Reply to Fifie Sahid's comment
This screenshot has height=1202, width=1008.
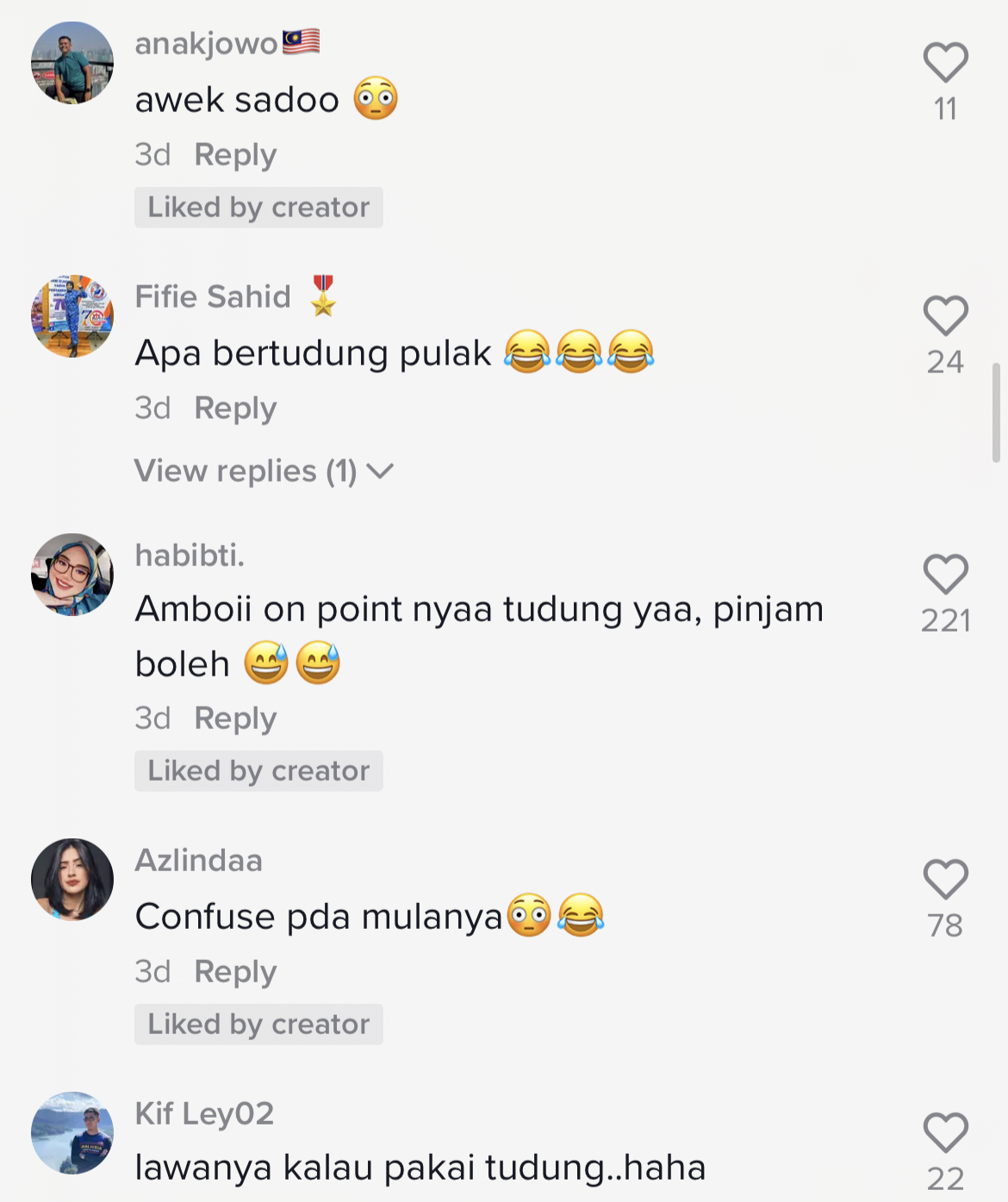tap(235, 408)
